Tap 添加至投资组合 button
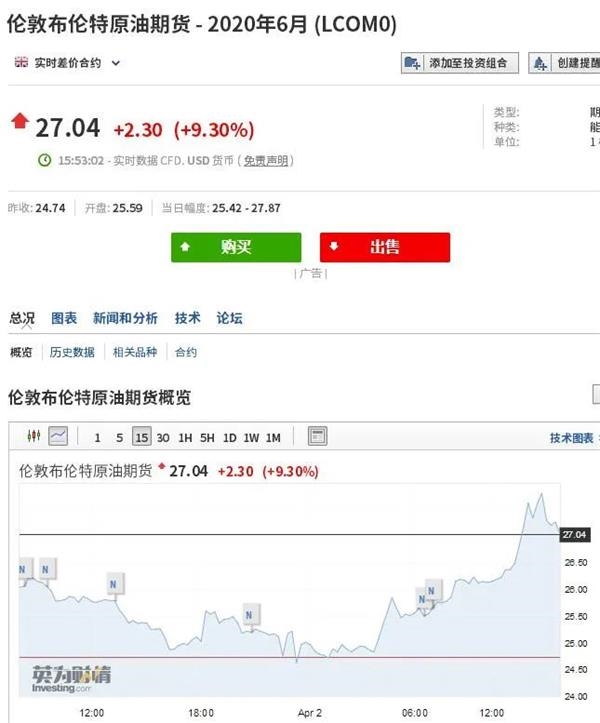The height and width of the screenshot is (723, 600). pos(459,63)
